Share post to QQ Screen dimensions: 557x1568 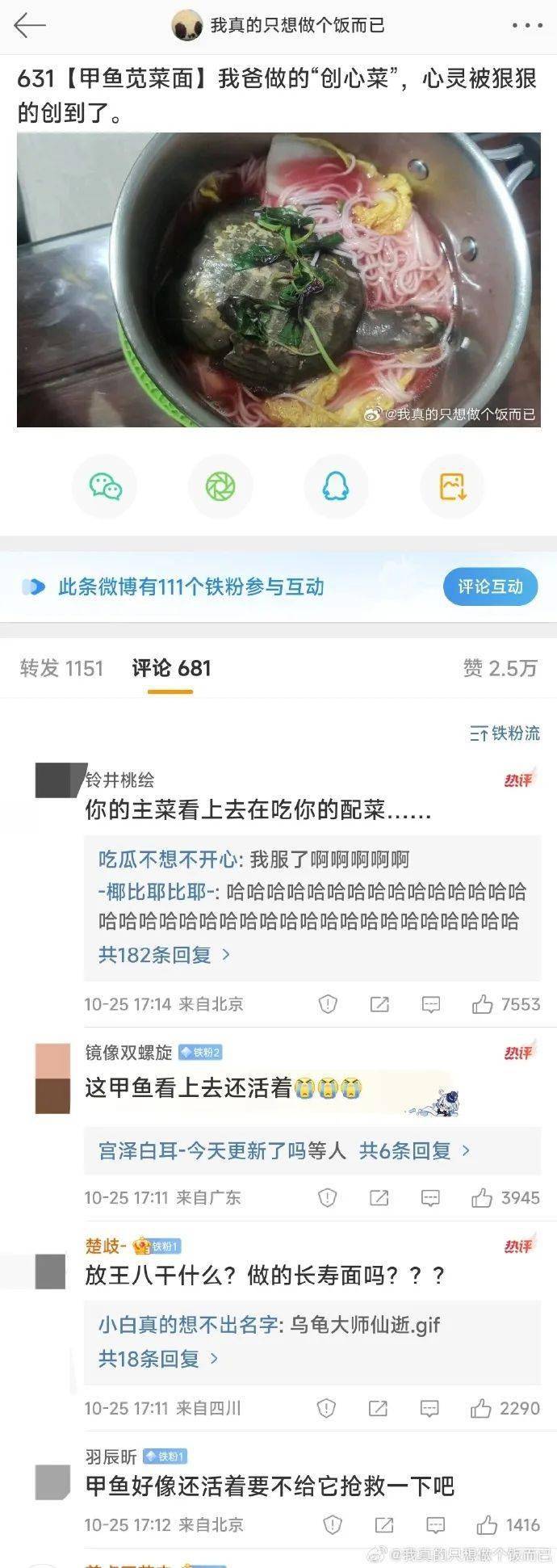pos(336,486)
